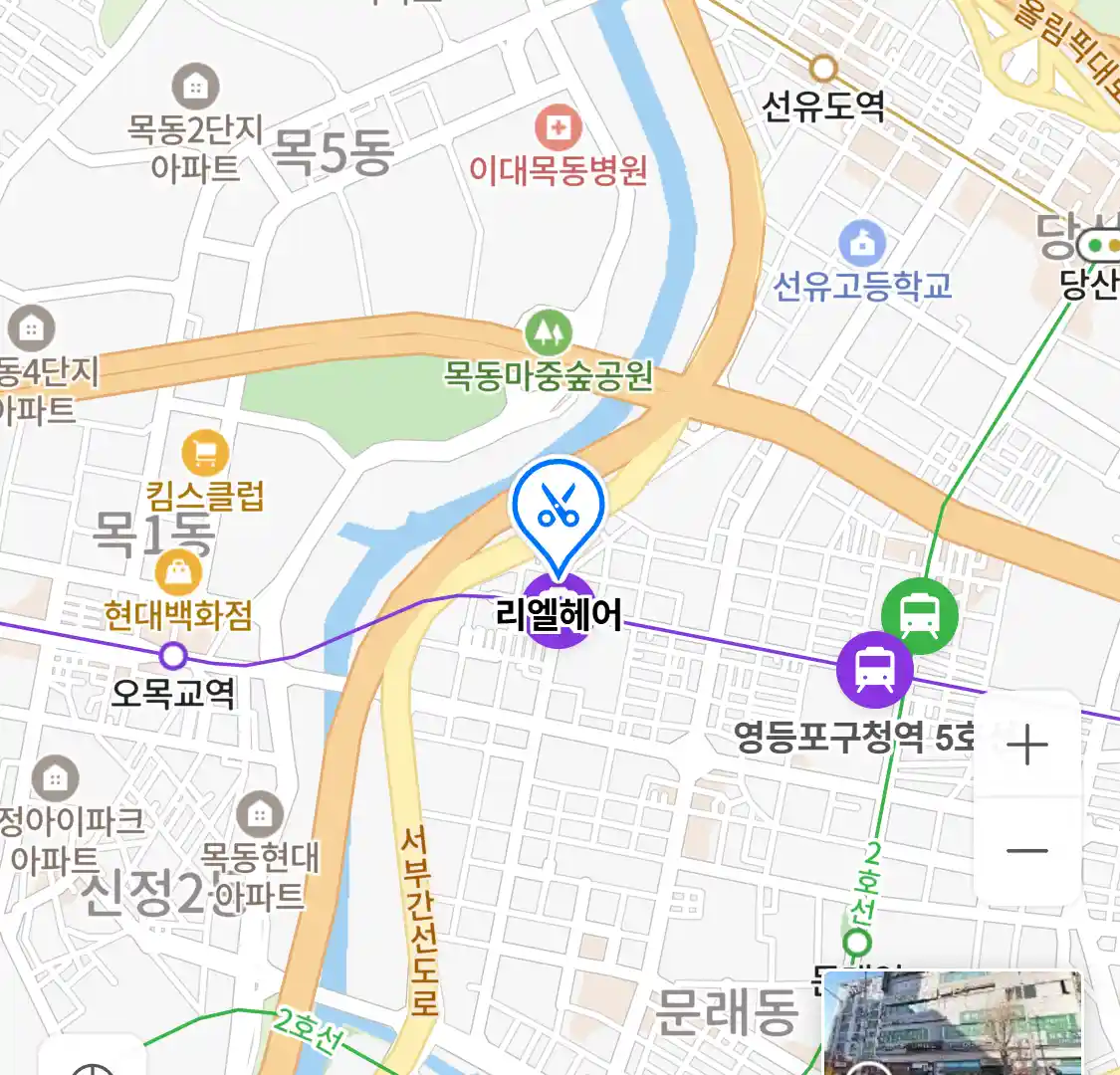This screenshot has width=1120, height=1075.
Task: Open the 현대백화점 department store marker
Action: [178, 573]
